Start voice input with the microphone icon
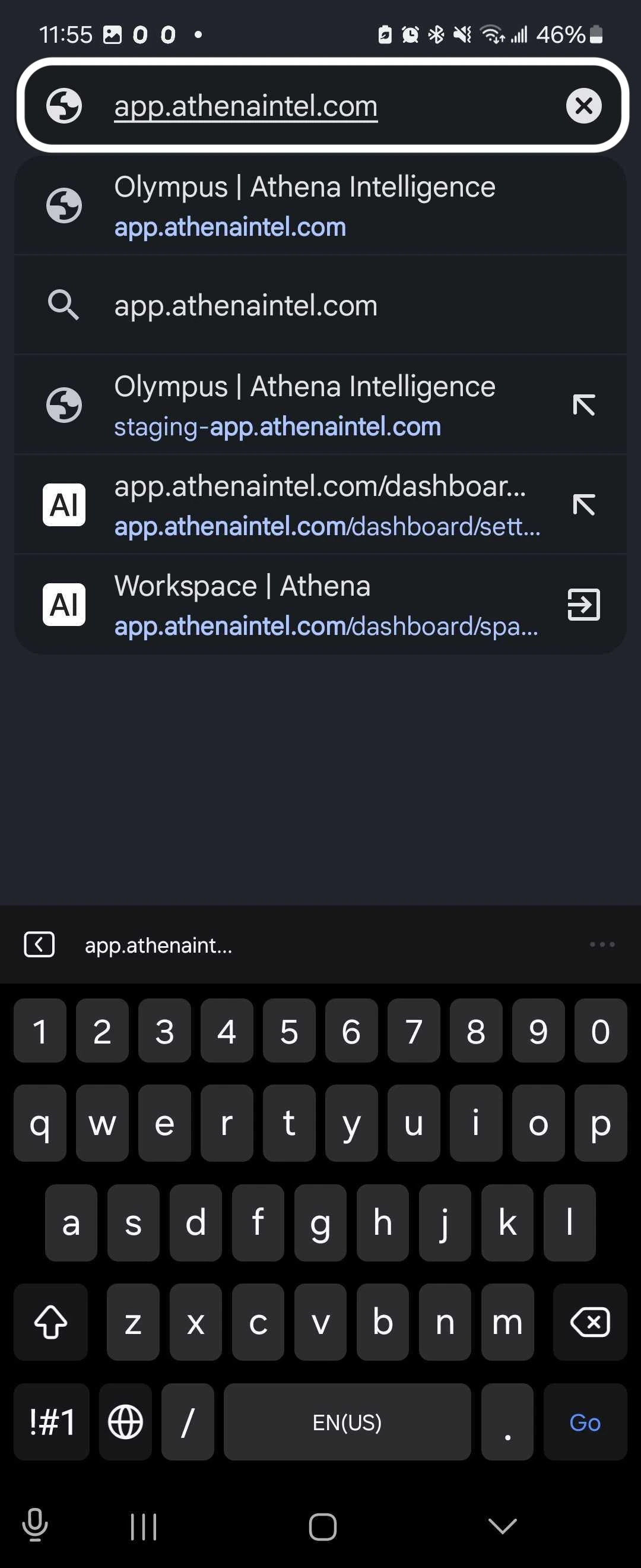This screenshot has width=641, height=1568. [34, 1525]
